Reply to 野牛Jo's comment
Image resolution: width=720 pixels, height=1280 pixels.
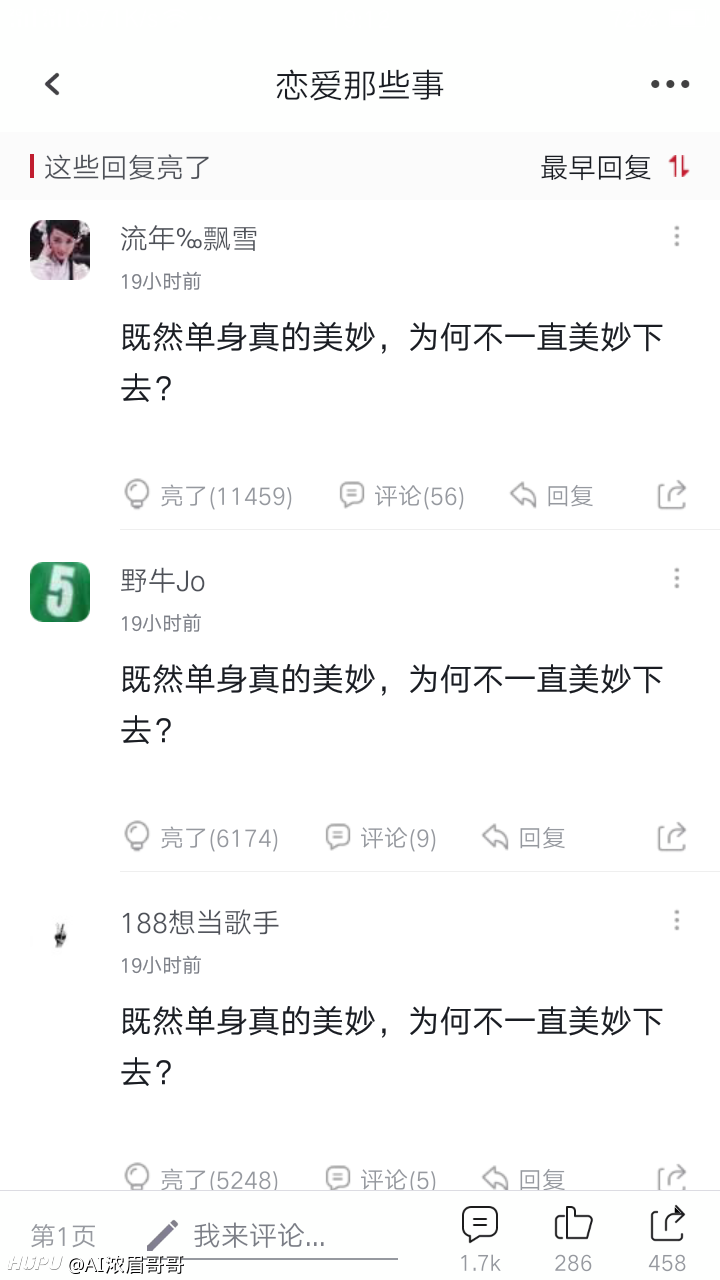click(x=524, y=837)
